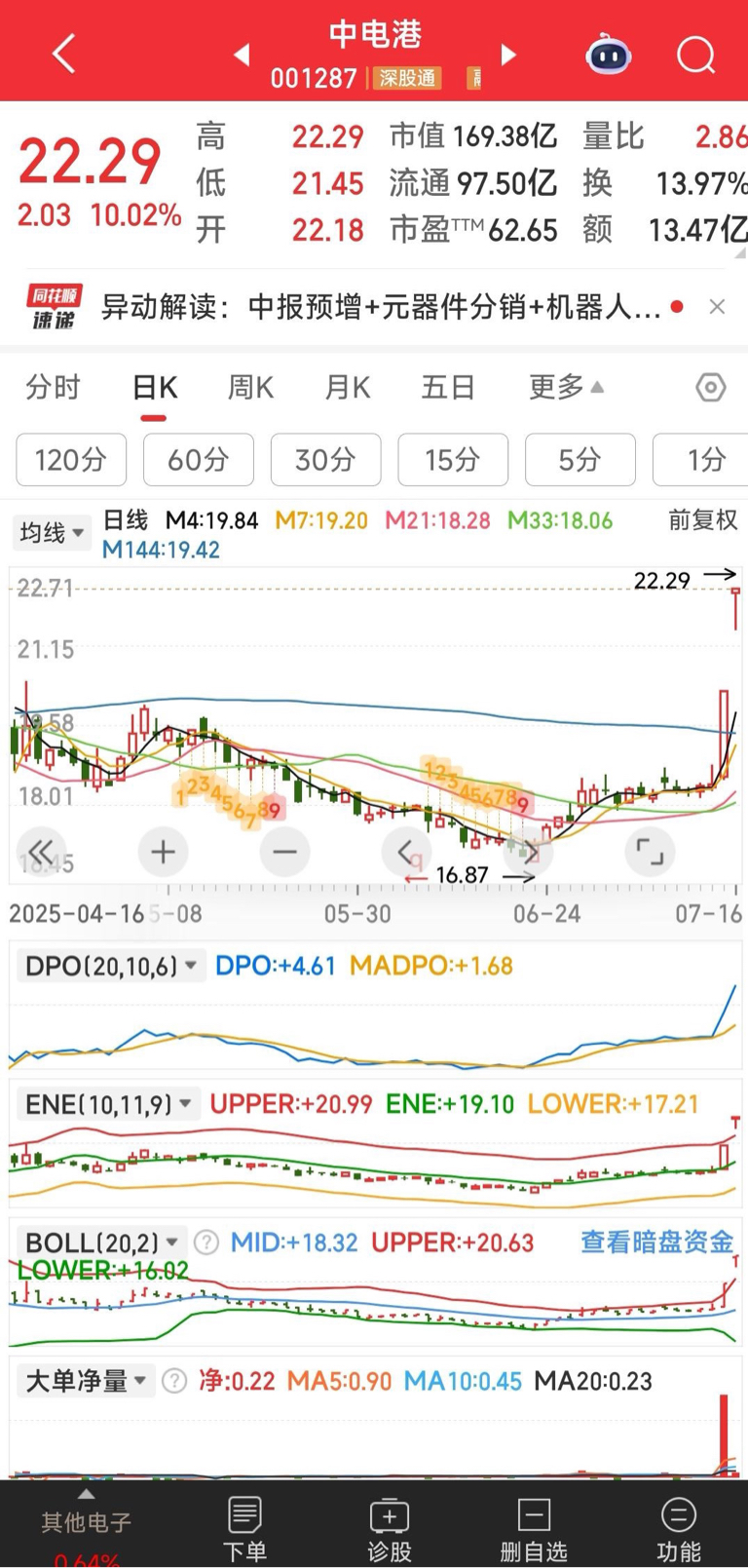Select the 60分 period chip
748x1568 pixels.
click(198, 460)
